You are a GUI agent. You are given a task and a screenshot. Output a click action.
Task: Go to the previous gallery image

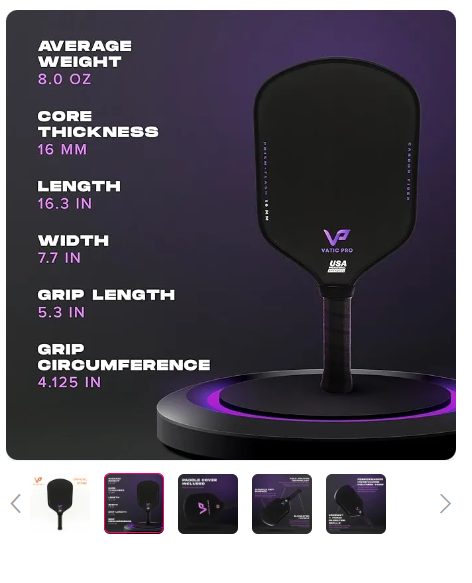(16, 504)
